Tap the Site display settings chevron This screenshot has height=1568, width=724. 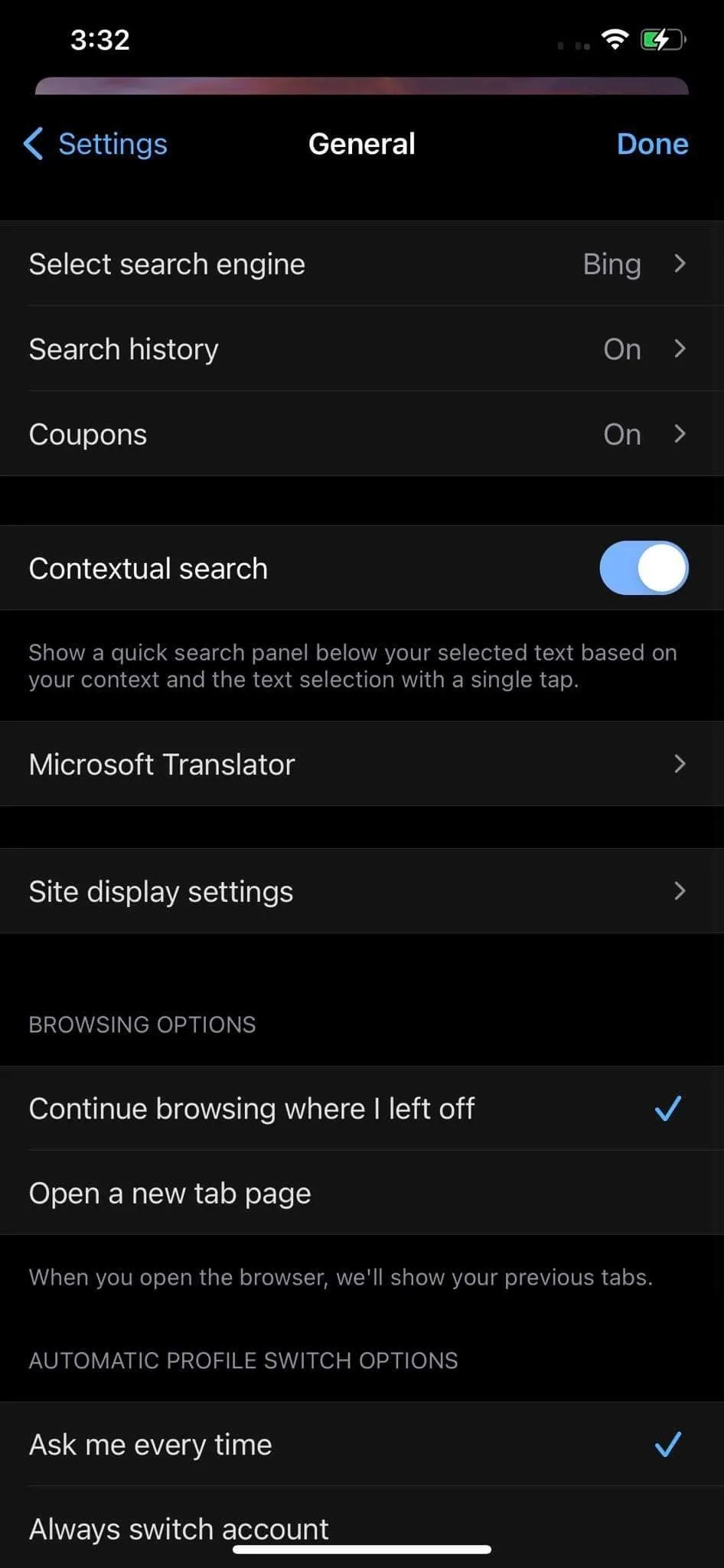click(x=680, y=891)
